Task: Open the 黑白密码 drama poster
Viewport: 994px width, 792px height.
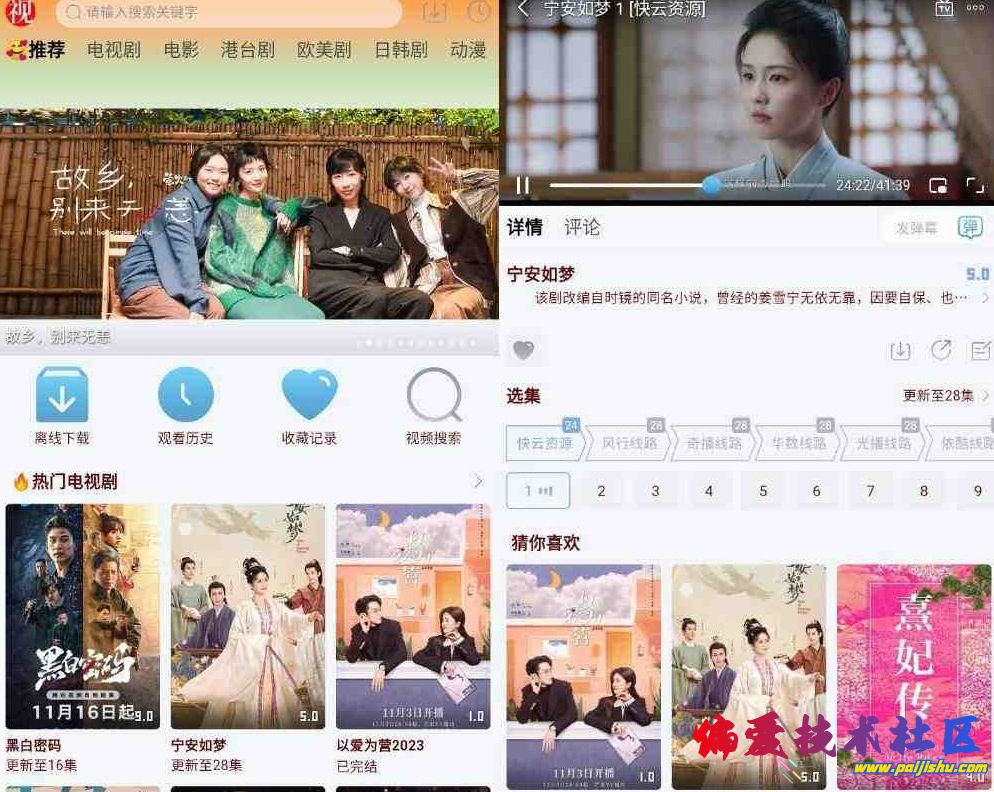Action: coord(82,616)
